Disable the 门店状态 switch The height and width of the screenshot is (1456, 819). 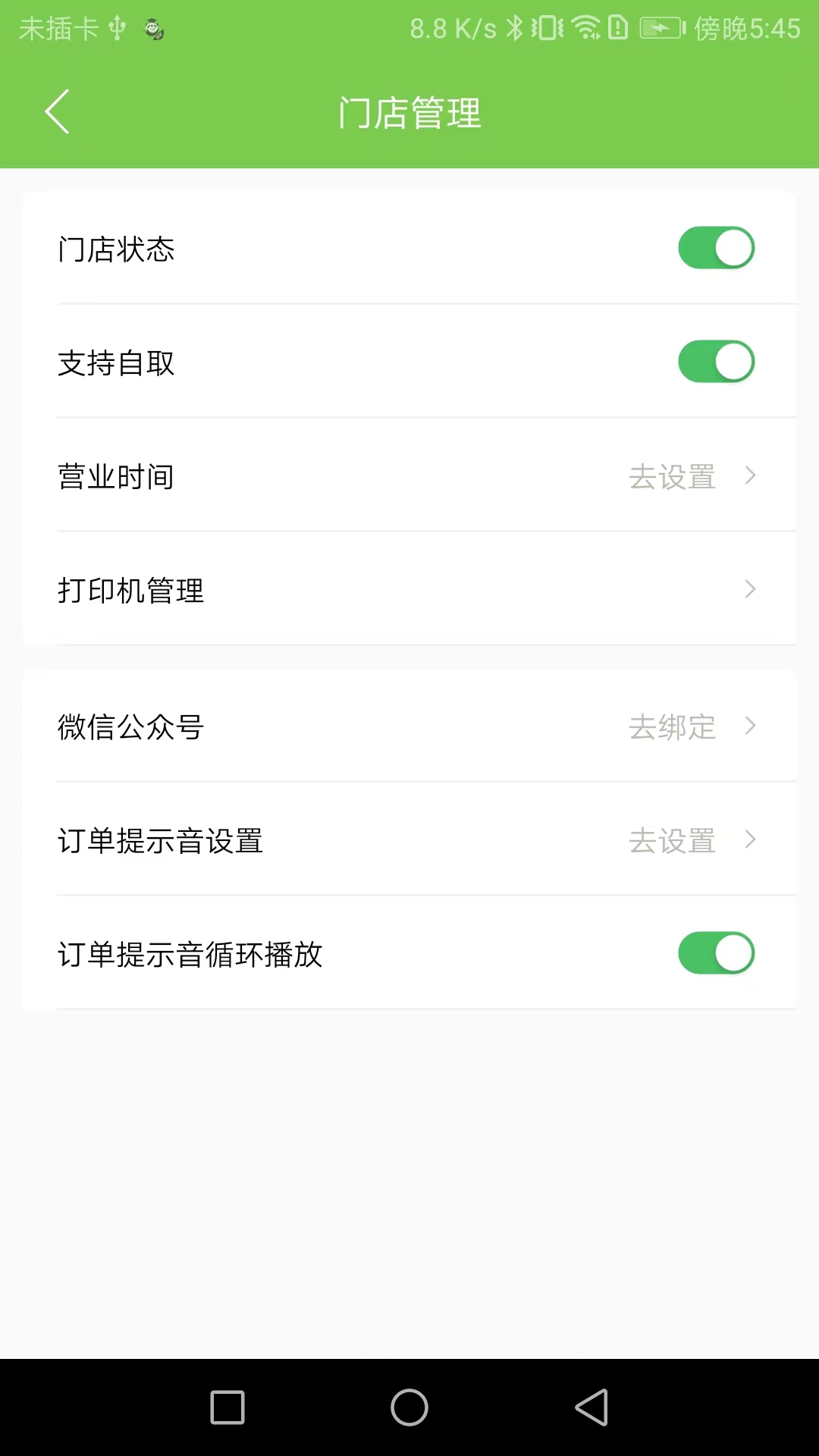tap(717, 248)
